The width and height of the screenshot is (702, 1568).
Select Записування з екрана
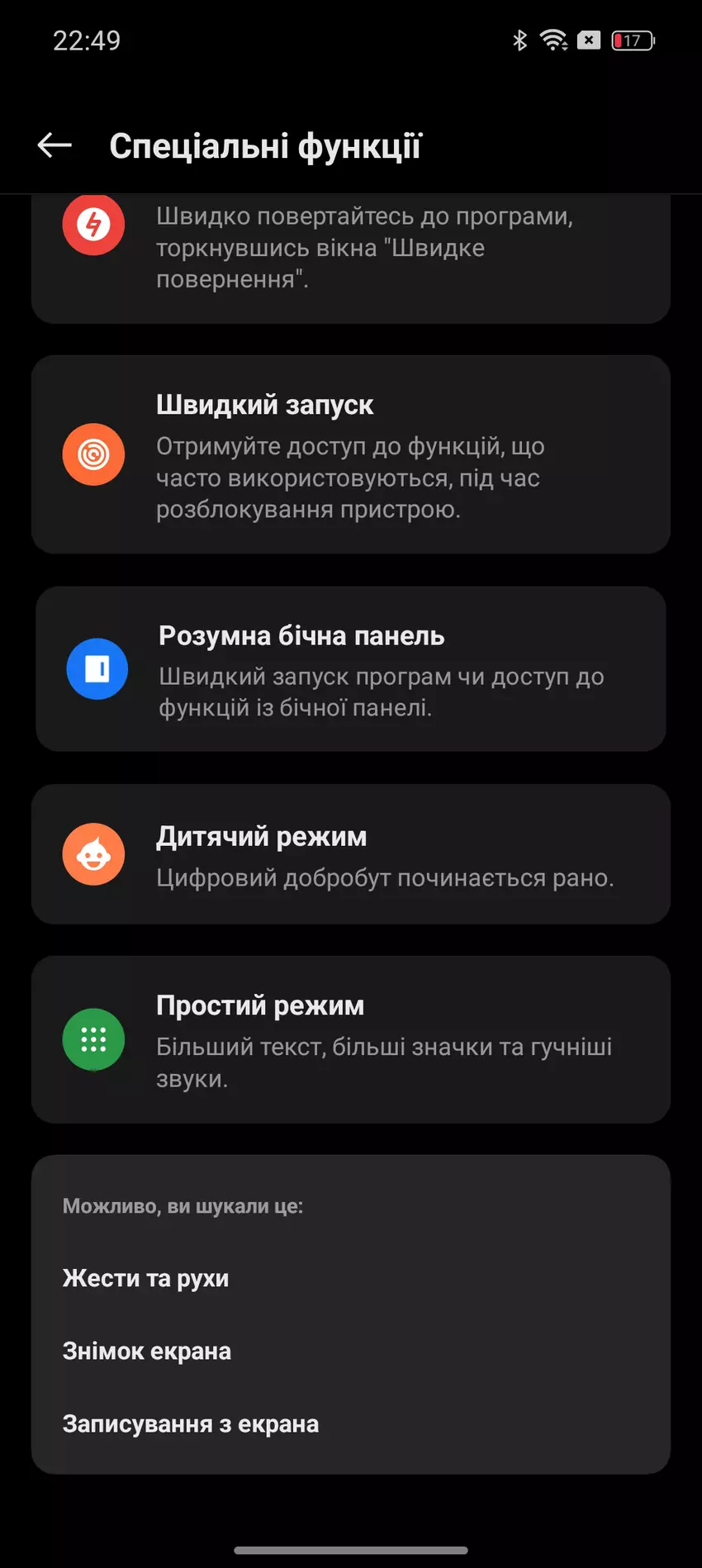click(x=191, y=1423)
